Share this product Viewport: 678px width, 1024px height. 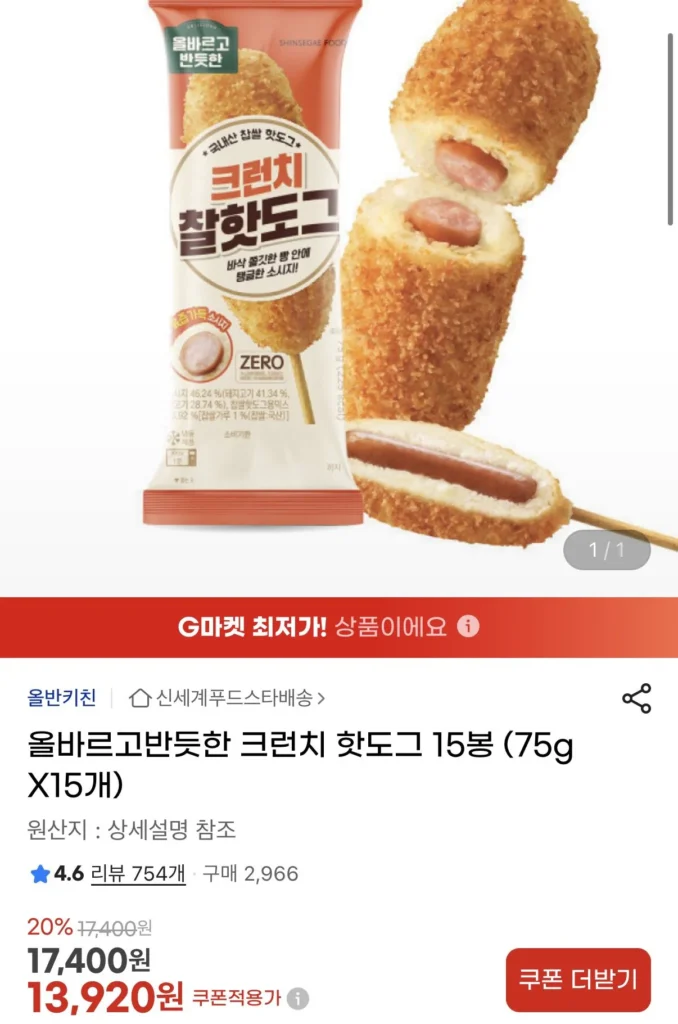point(637,698)
